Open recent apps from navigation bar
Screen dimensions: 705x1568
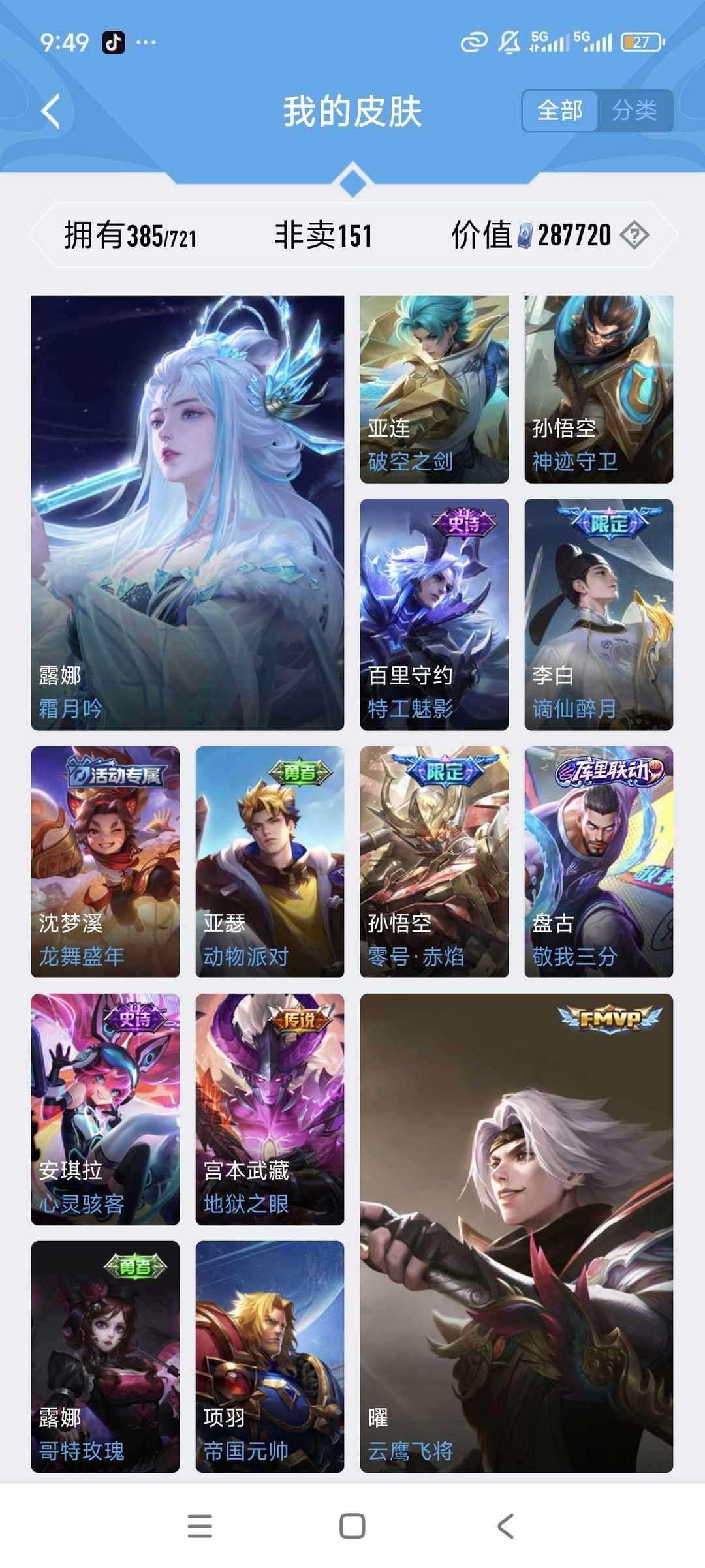click(x=200, y=1526)
